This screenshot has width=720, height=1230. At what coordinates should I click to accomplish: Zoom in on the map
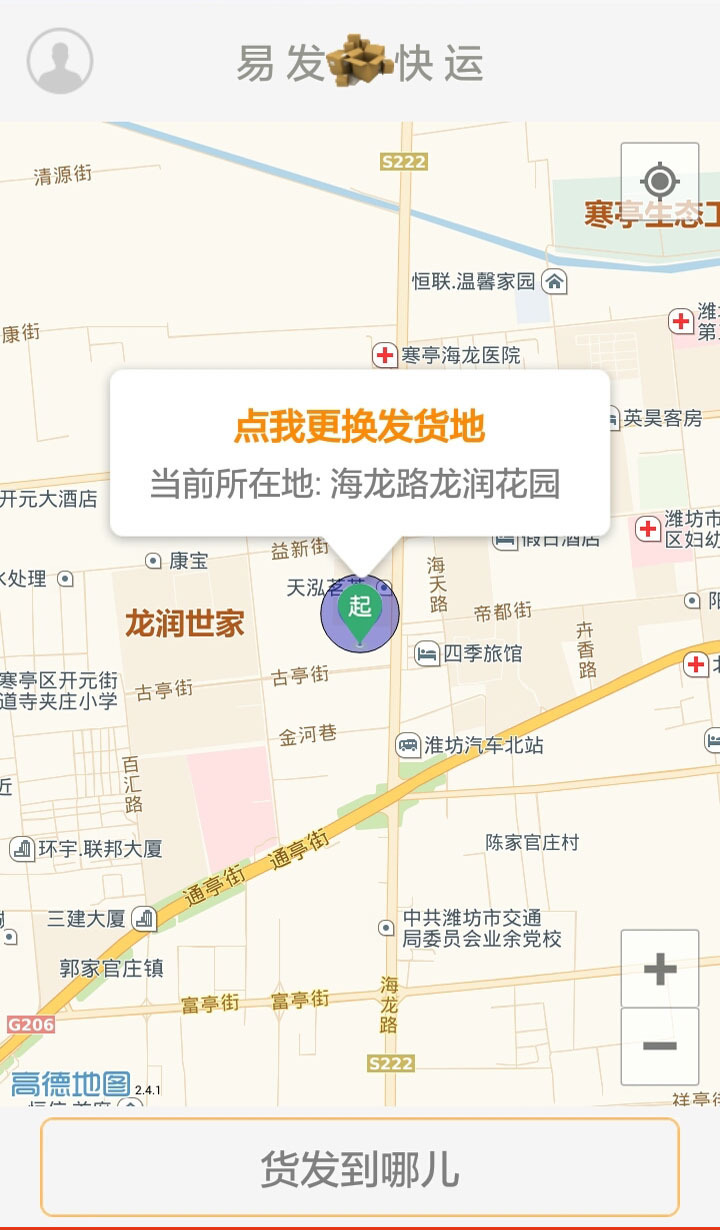click(x=659, y=969)
